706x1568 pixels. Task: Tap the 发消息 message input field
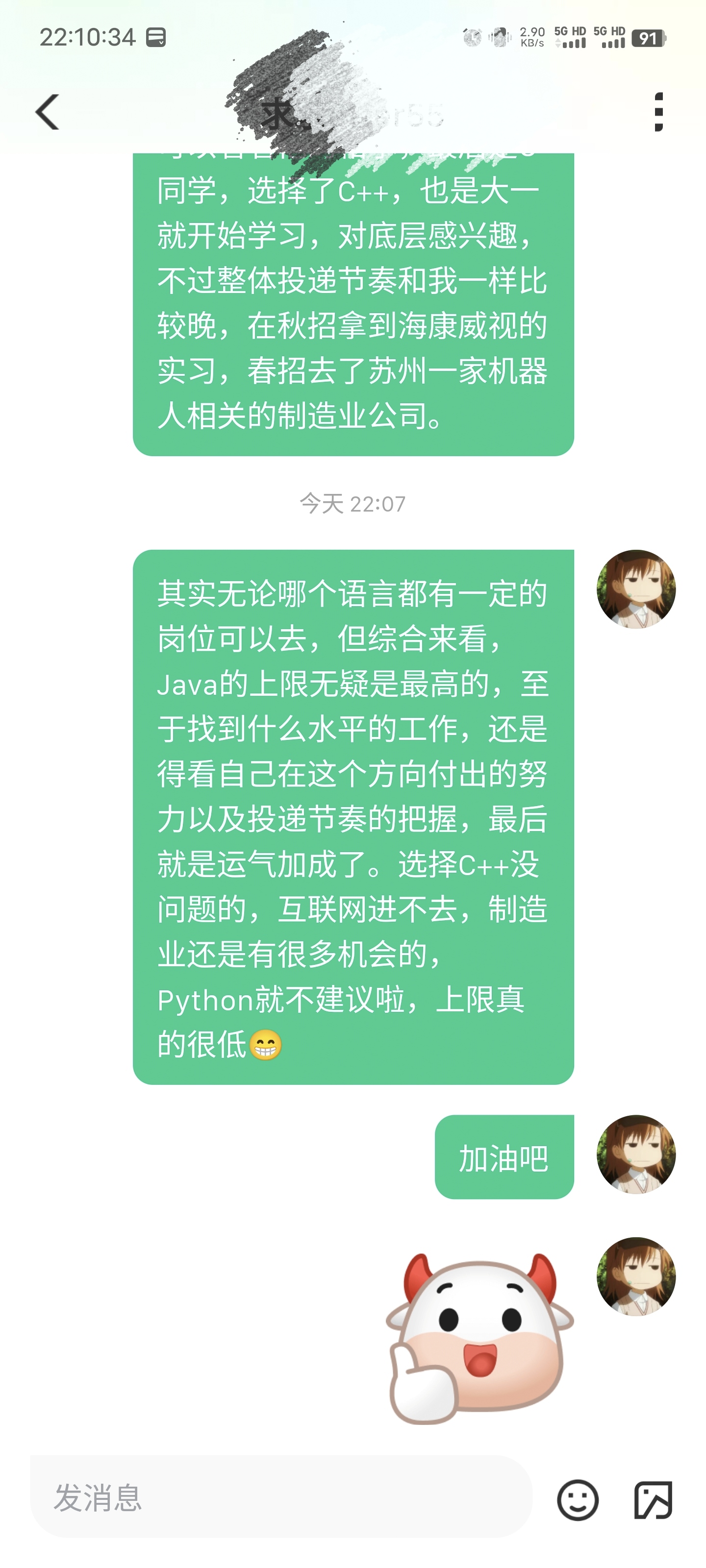tap(280, 1497)
